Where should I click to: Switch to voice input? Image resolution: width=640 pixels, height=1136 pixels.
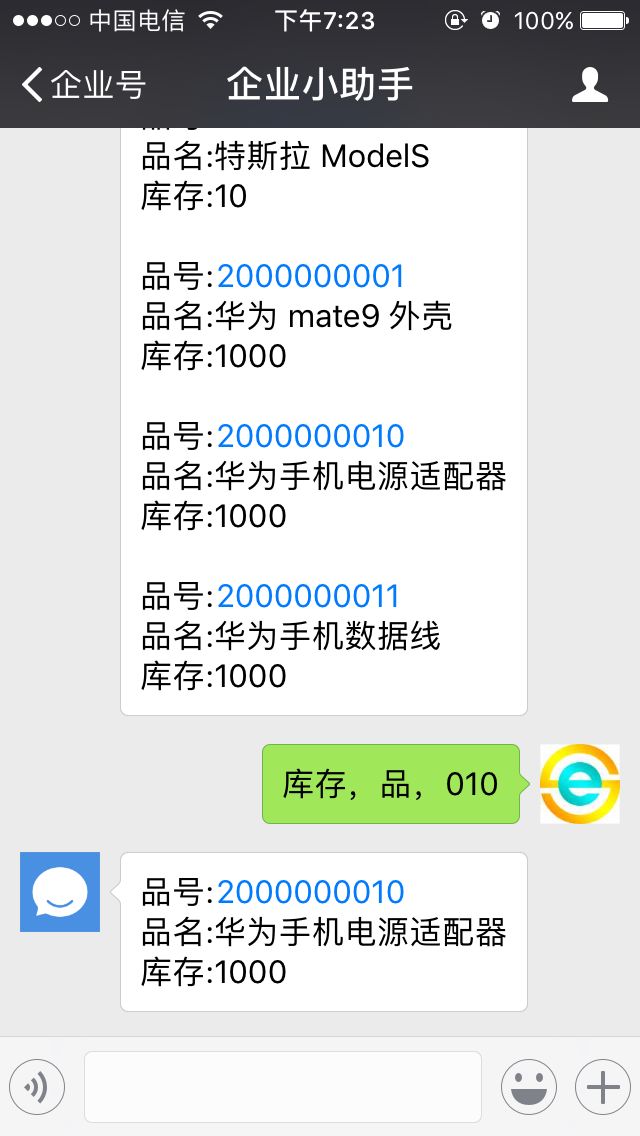coord(37,1087)
